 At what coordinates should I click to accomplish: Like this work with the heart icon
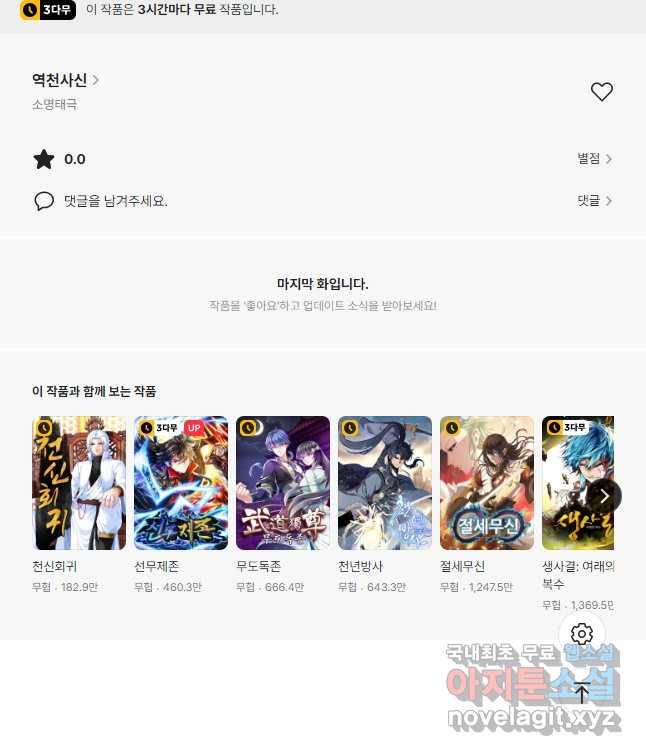601,92
